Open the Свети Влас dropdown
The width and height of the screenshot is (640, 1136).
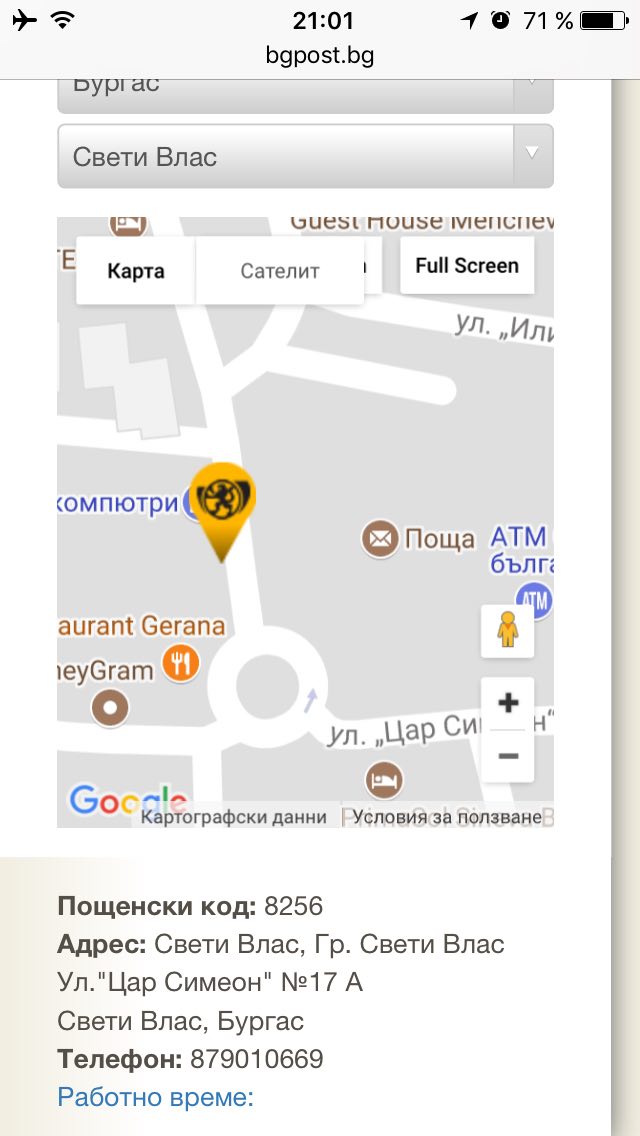305,156
